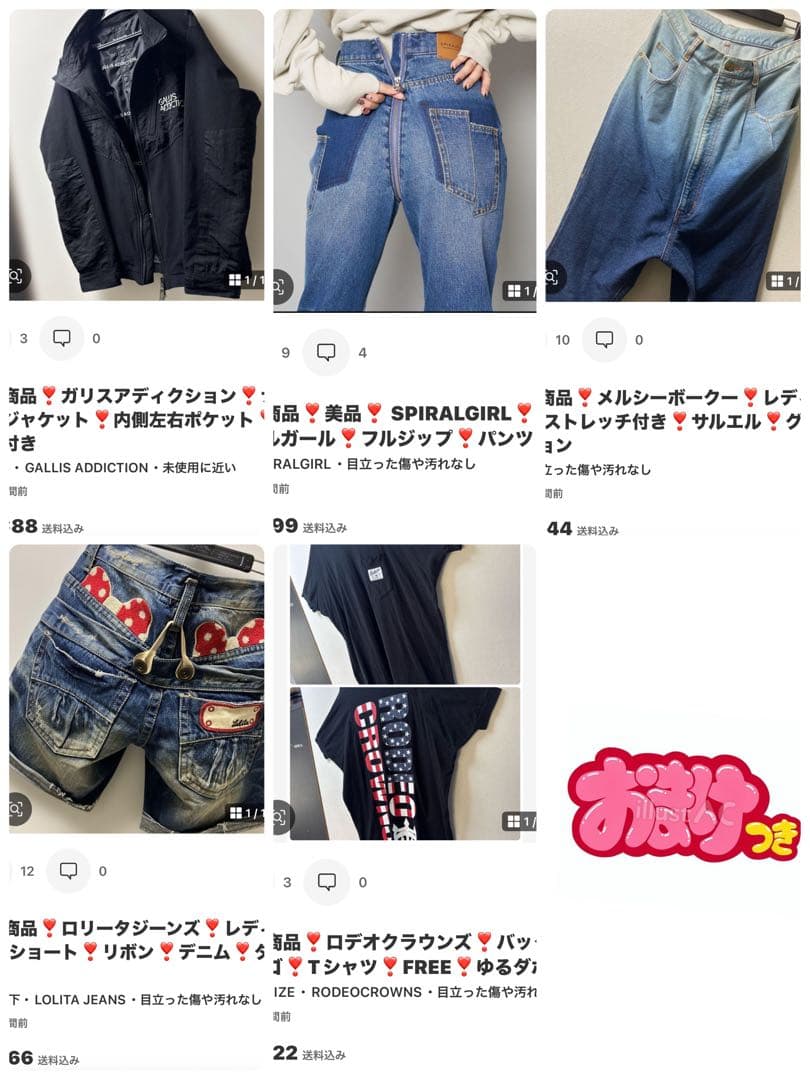Click the comment bubble on the RODEOCROWNS listing
Viewport: 810px width, 1080px height.
pos(327,883)
